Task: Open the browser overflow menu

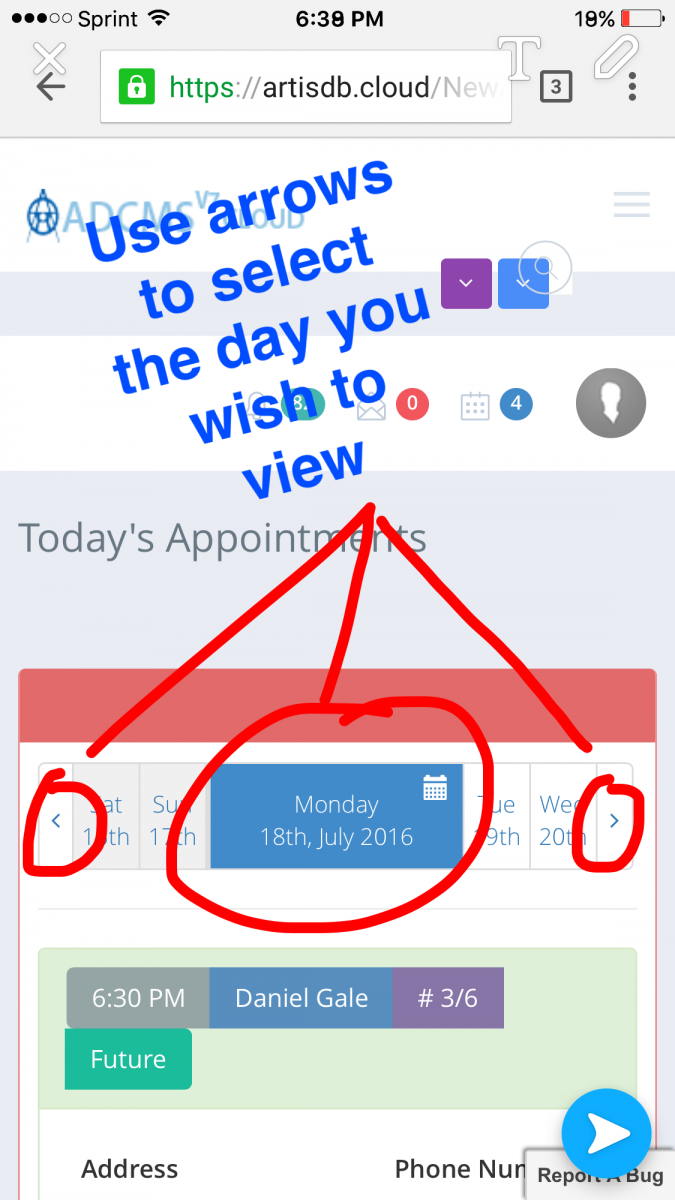Action: click(632, 87)
